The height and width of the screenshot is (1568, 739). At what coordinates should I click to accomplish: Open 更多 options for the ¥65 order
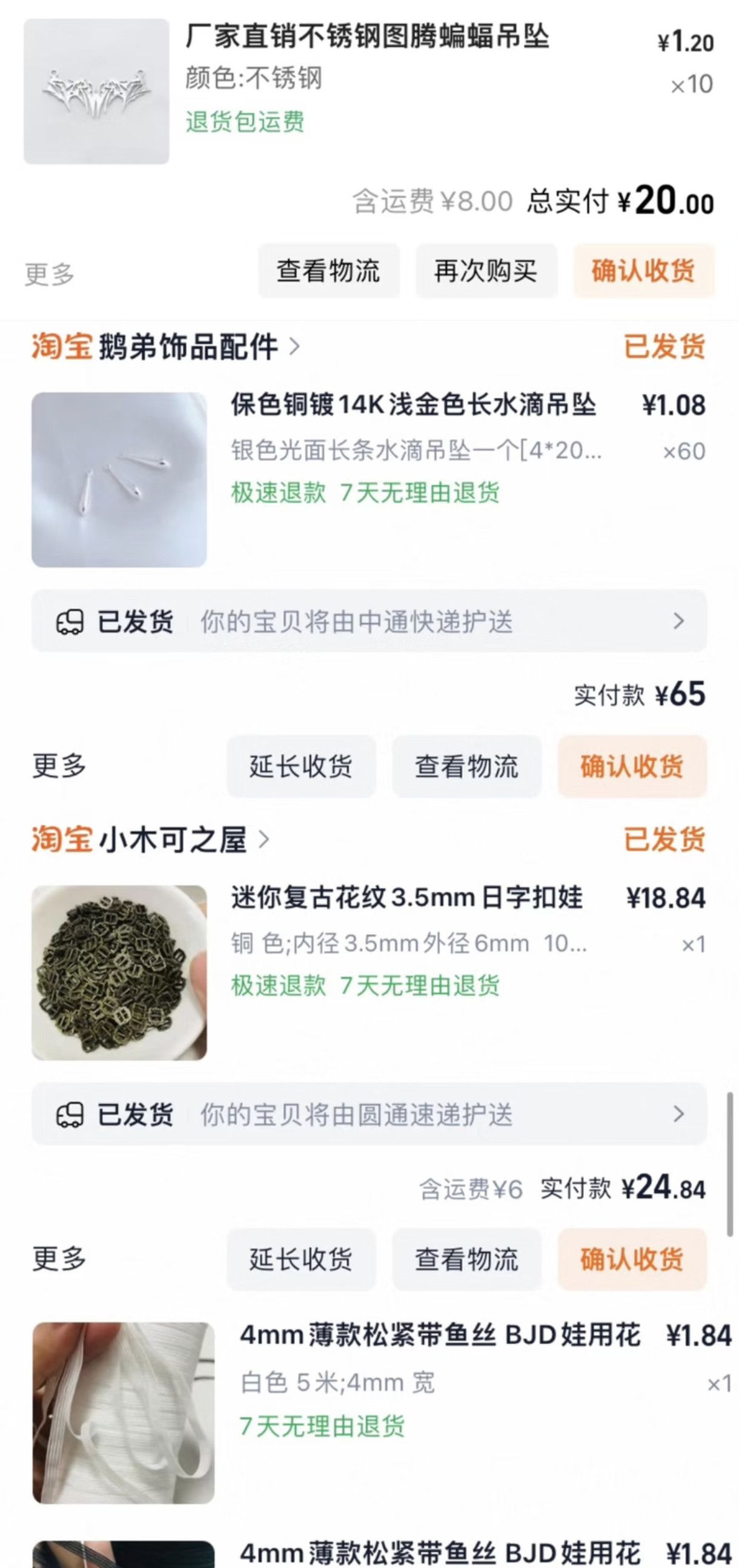[x=59, y=766]
